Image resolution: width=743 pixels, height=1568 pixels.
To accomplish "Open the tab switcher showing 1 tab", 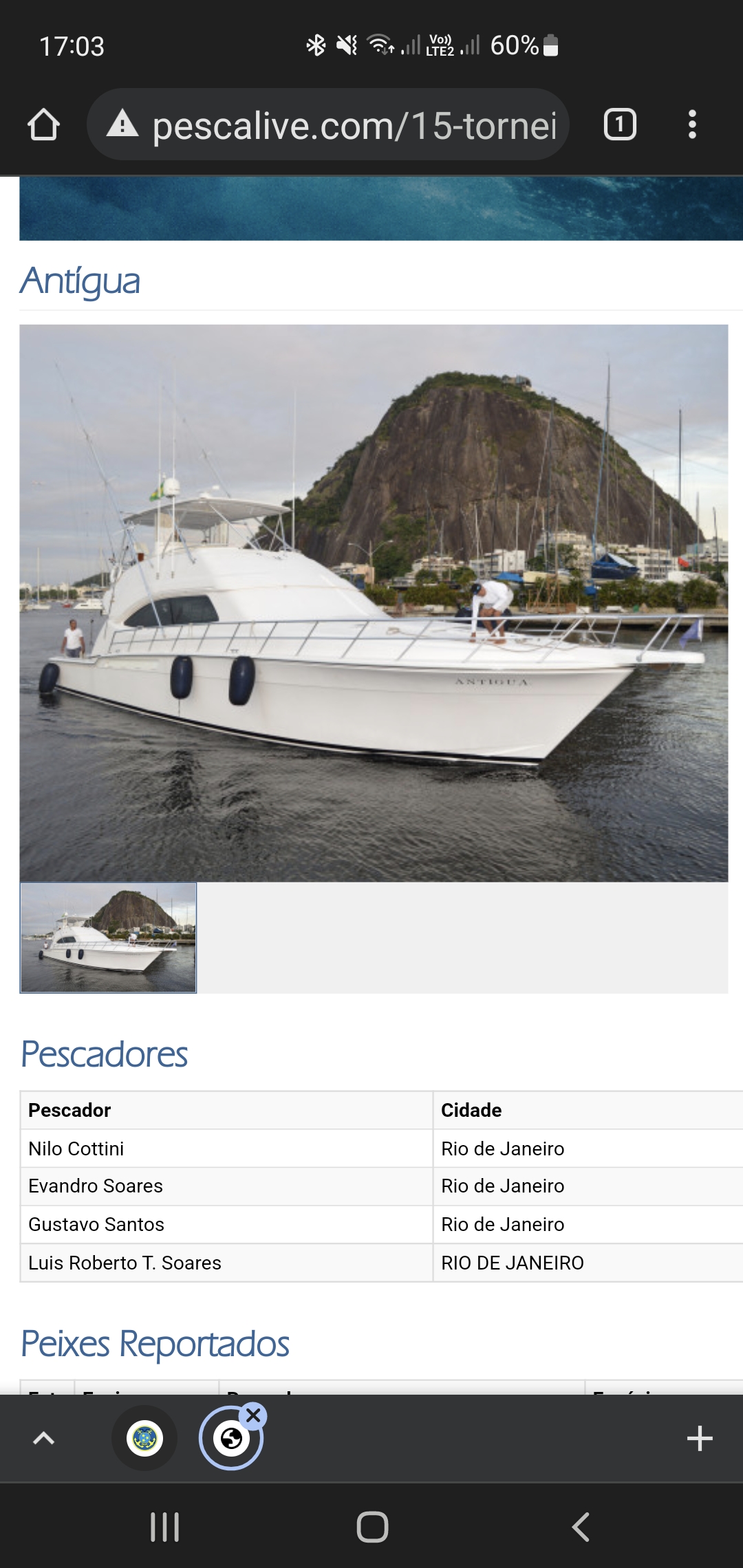I will 620,124.
